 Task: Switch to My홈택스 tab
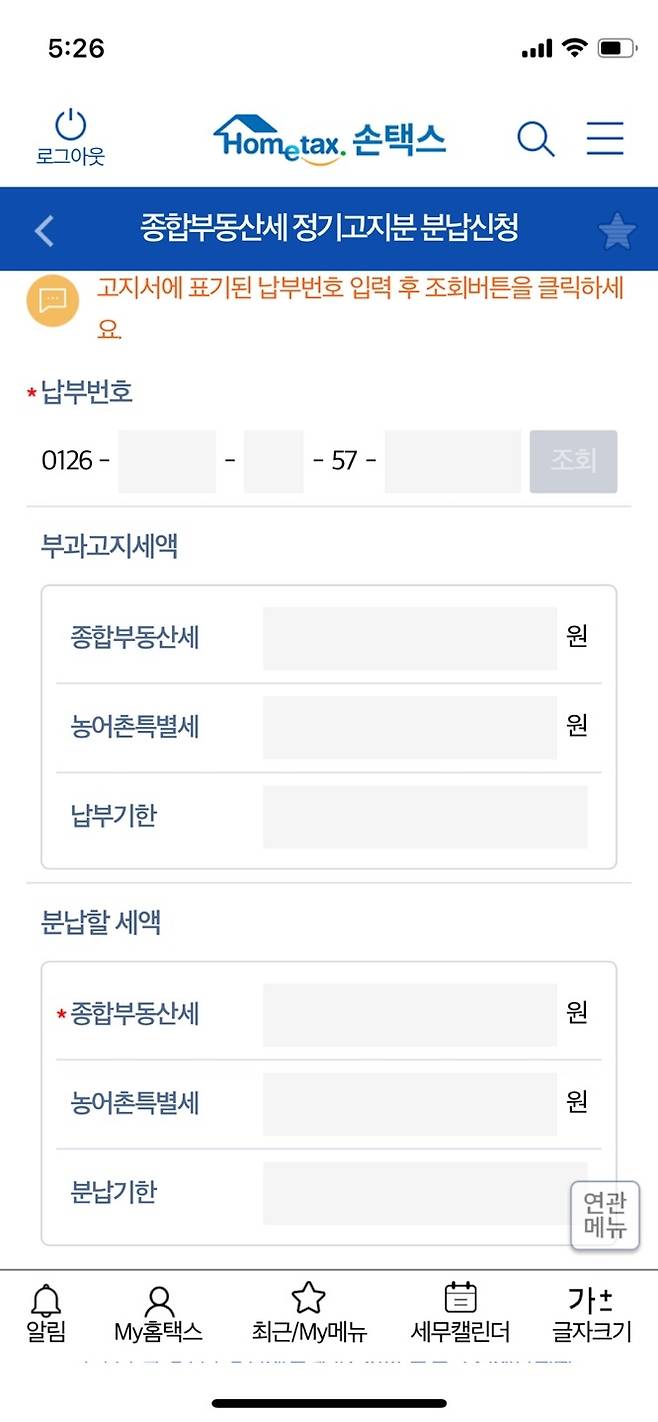(x=158, y=1314)
